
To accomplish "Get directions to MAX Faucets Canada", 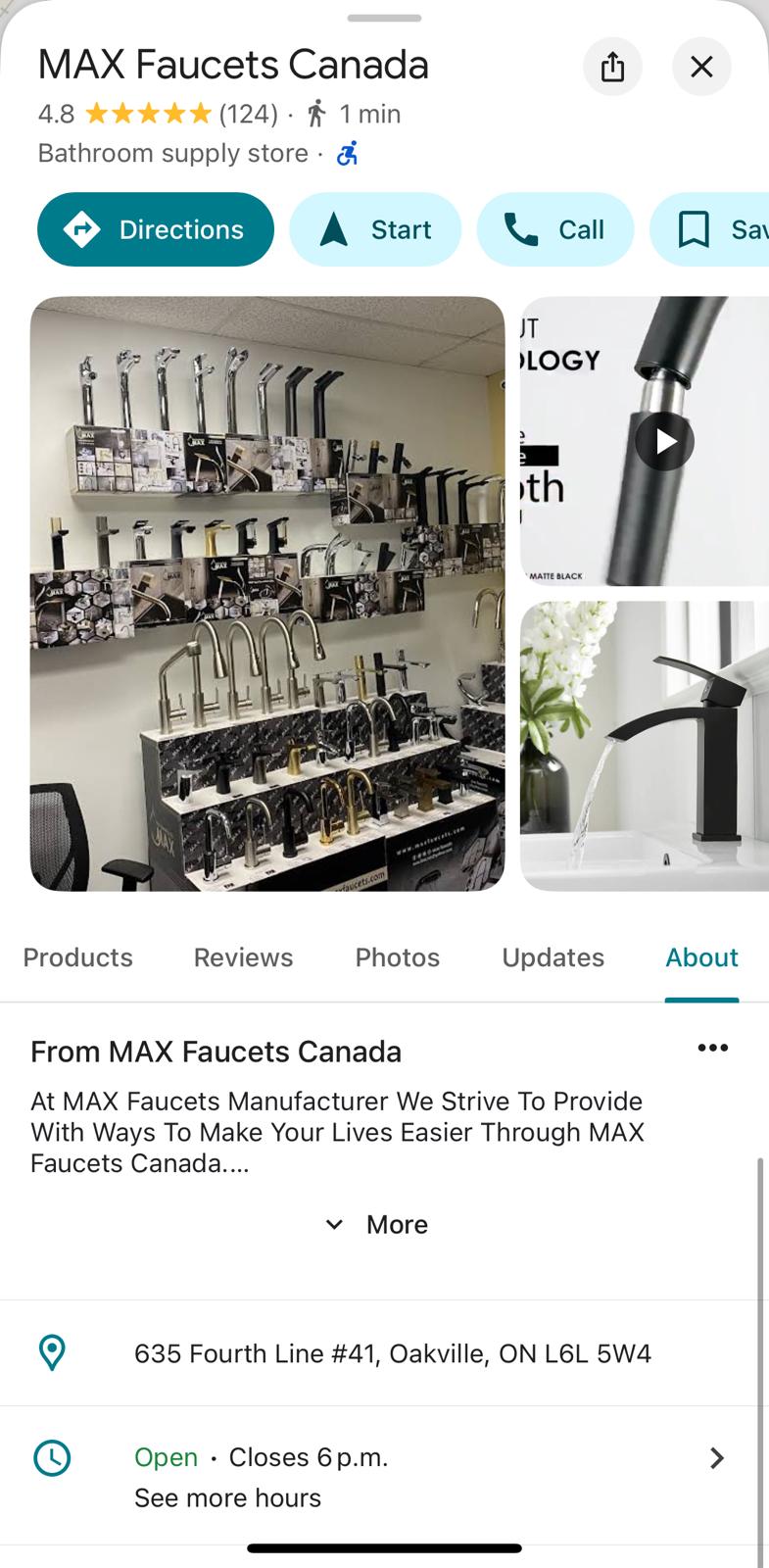I will pos(156,229).
